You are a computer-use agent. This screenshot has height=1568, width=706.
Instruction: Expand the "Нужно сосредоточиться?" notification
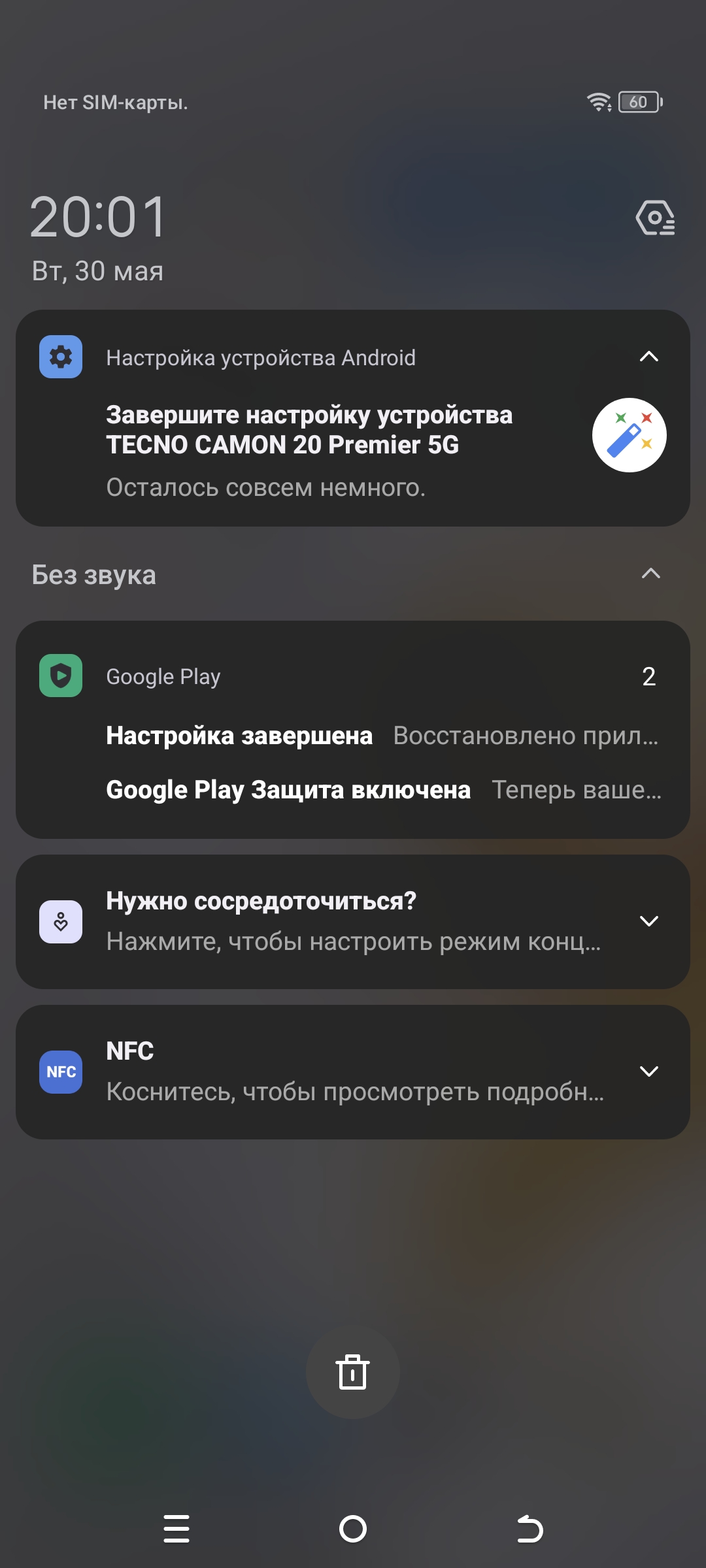[648, 921]
